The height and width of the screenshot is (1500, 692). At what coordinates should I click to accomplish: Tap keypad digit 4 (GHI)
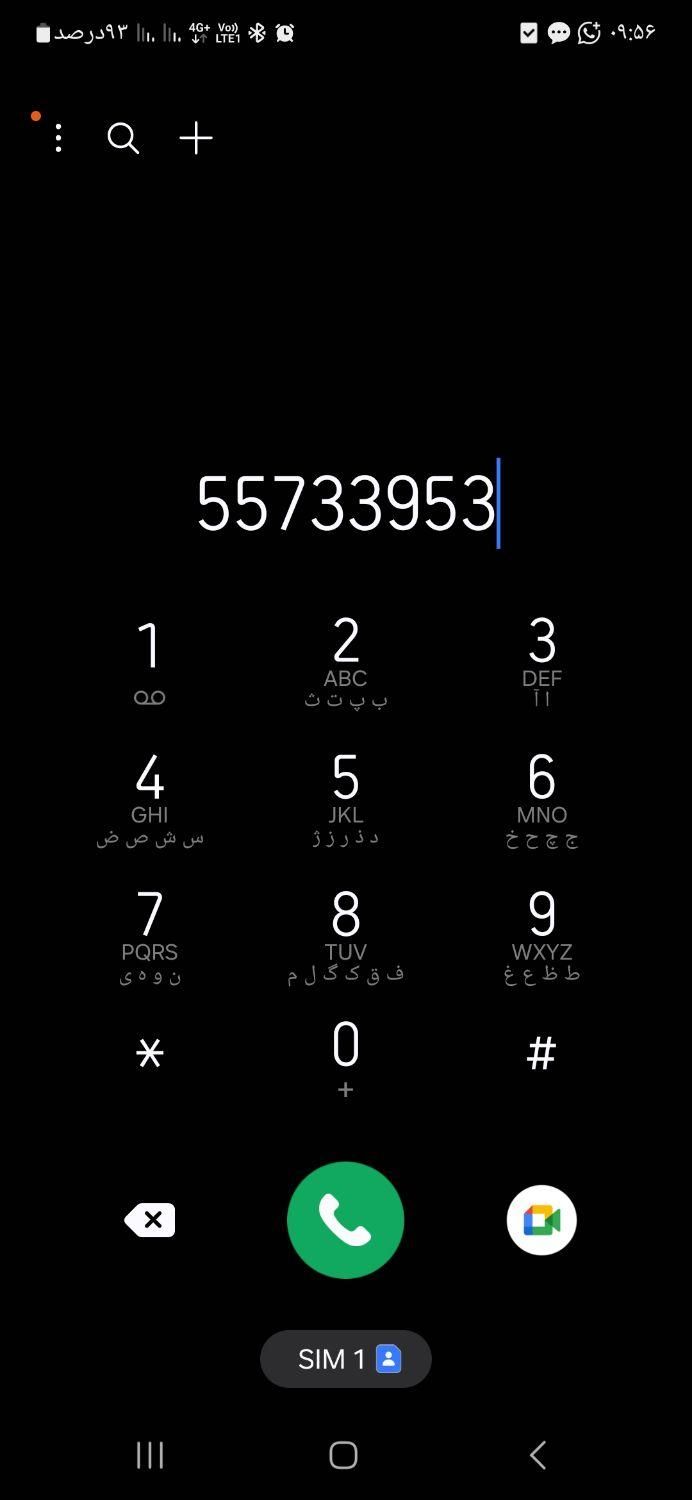coord(149,798)
